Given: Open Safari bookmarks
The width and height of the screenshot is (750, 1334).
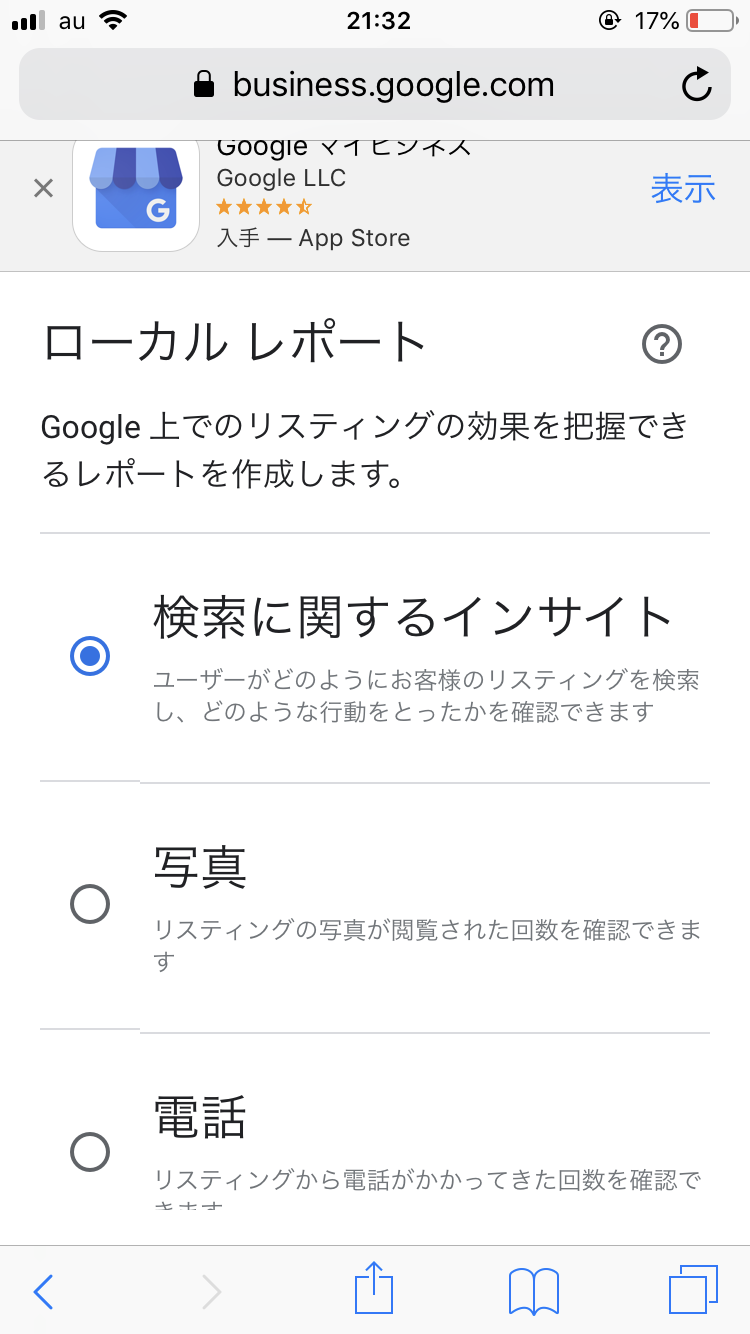Looking at the screenshot, I should [x=534, y=1291].
